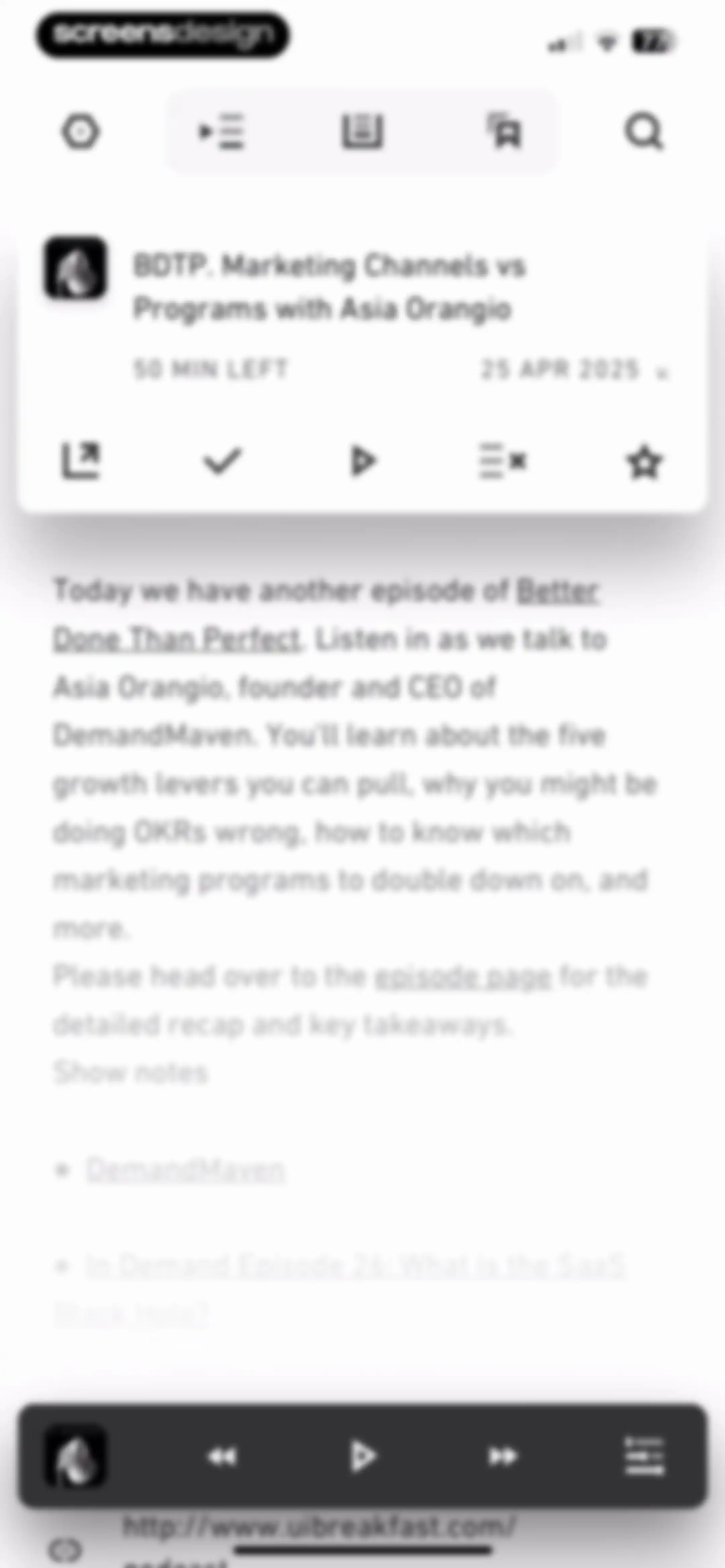Remove the episode from the queue
Image resolution: width=725 pixels, height=1568 pixels.
[503, 461]
